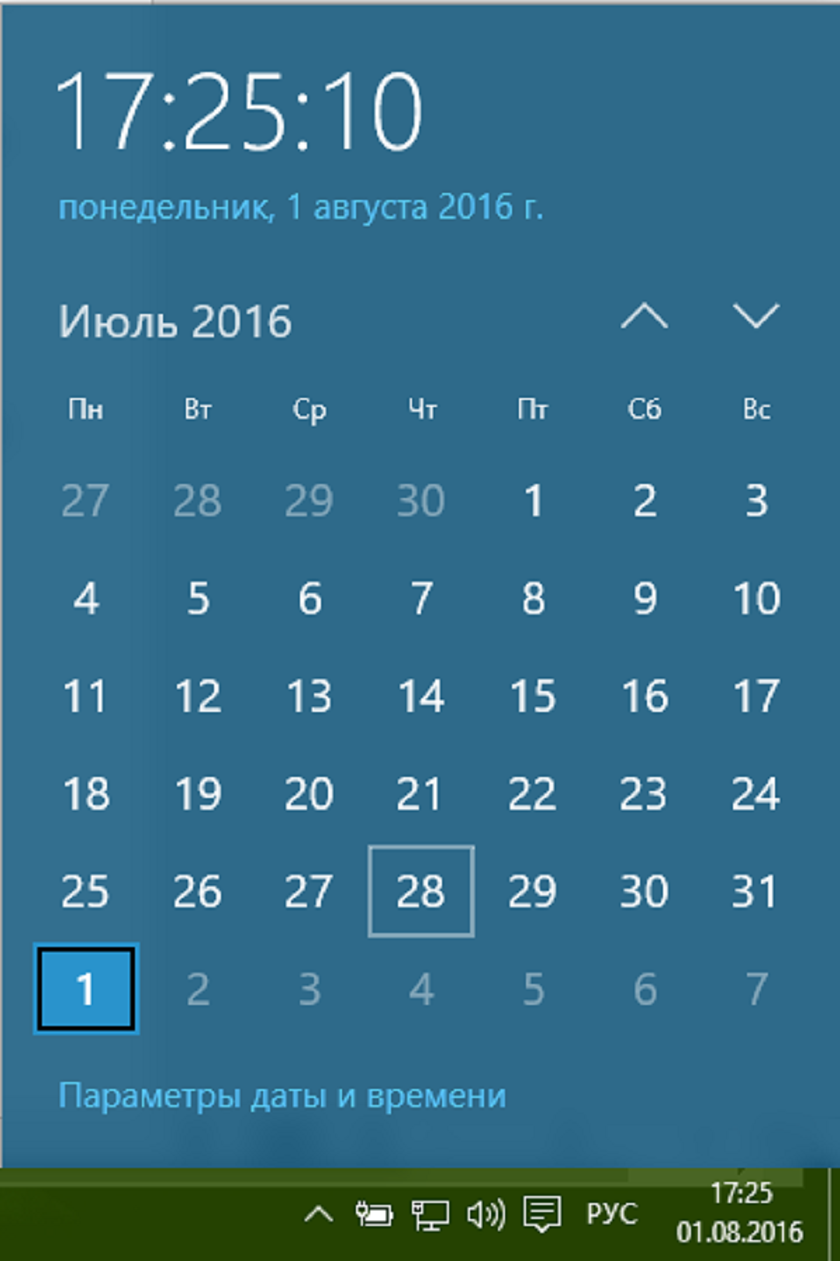Open the action center notifications icon

[543, 1215]
